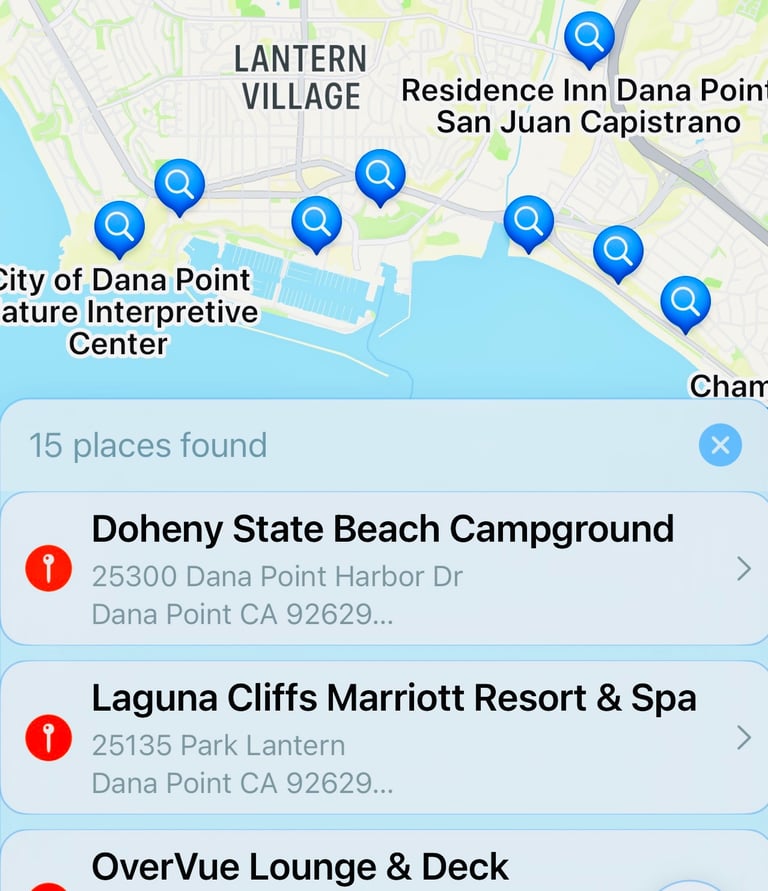Select the City of Dana Point Nature Center pin
The width and height of the screenshot is (768, 891).
[119, 227]
